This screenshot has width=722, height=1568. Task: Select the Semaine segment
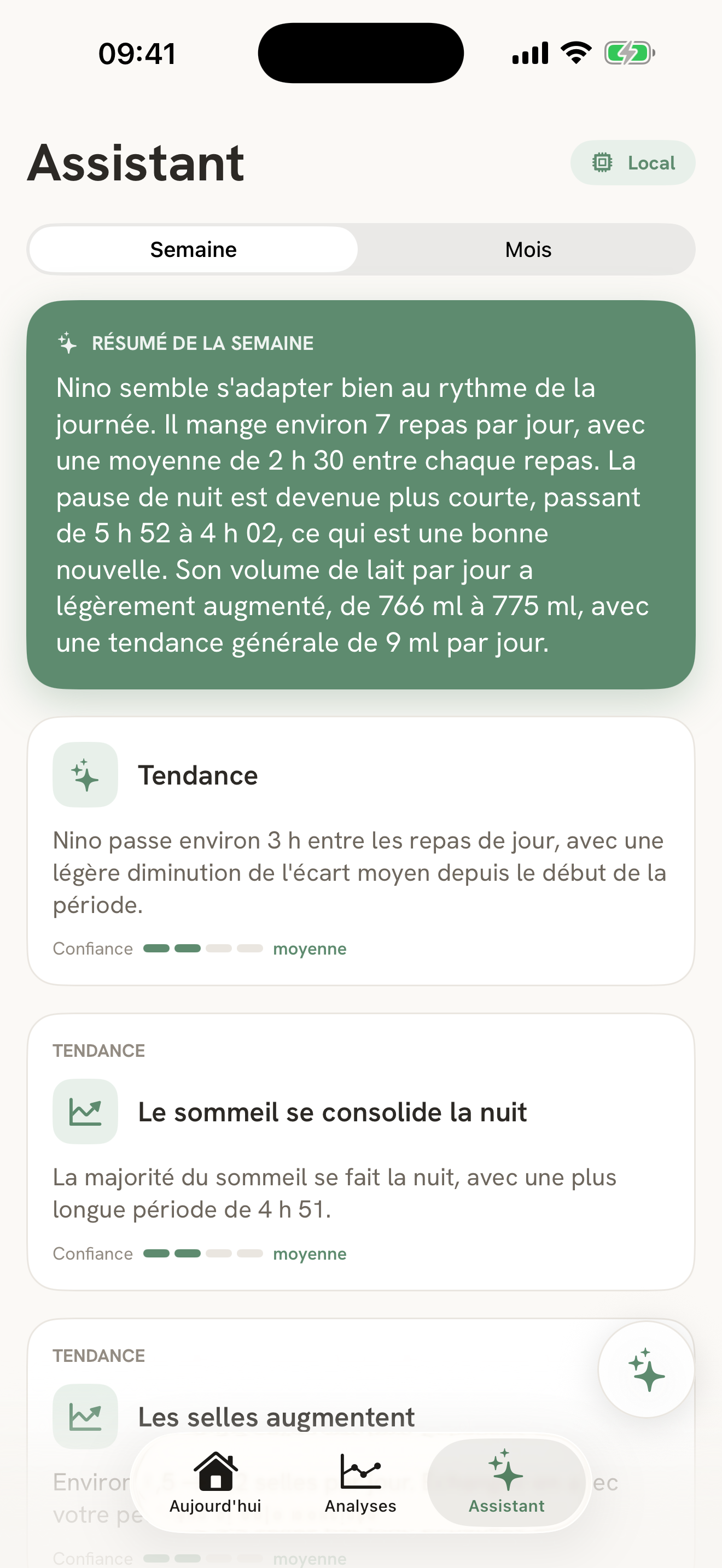pos(193,249)
